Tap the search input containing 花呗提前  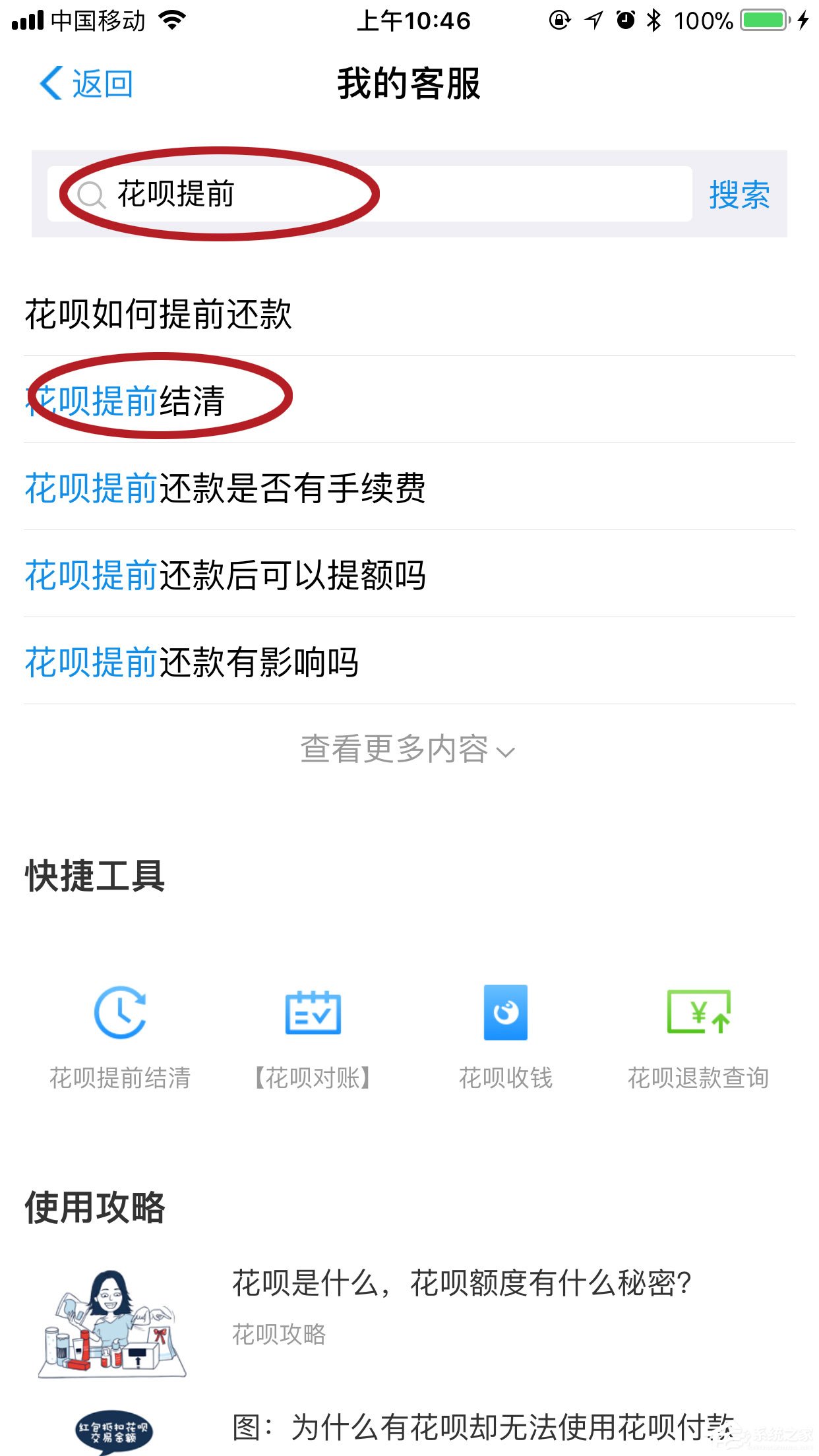click(330, 196)
